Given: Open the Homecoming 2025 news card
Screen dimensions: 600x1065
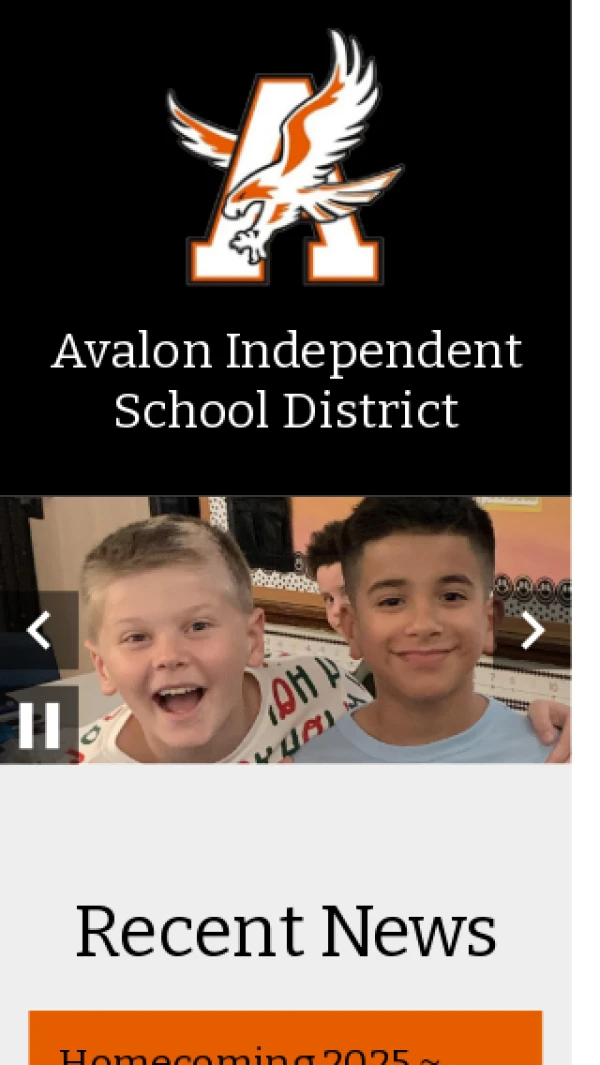Looking at the screenshot, I should [x=285, y=1045].
